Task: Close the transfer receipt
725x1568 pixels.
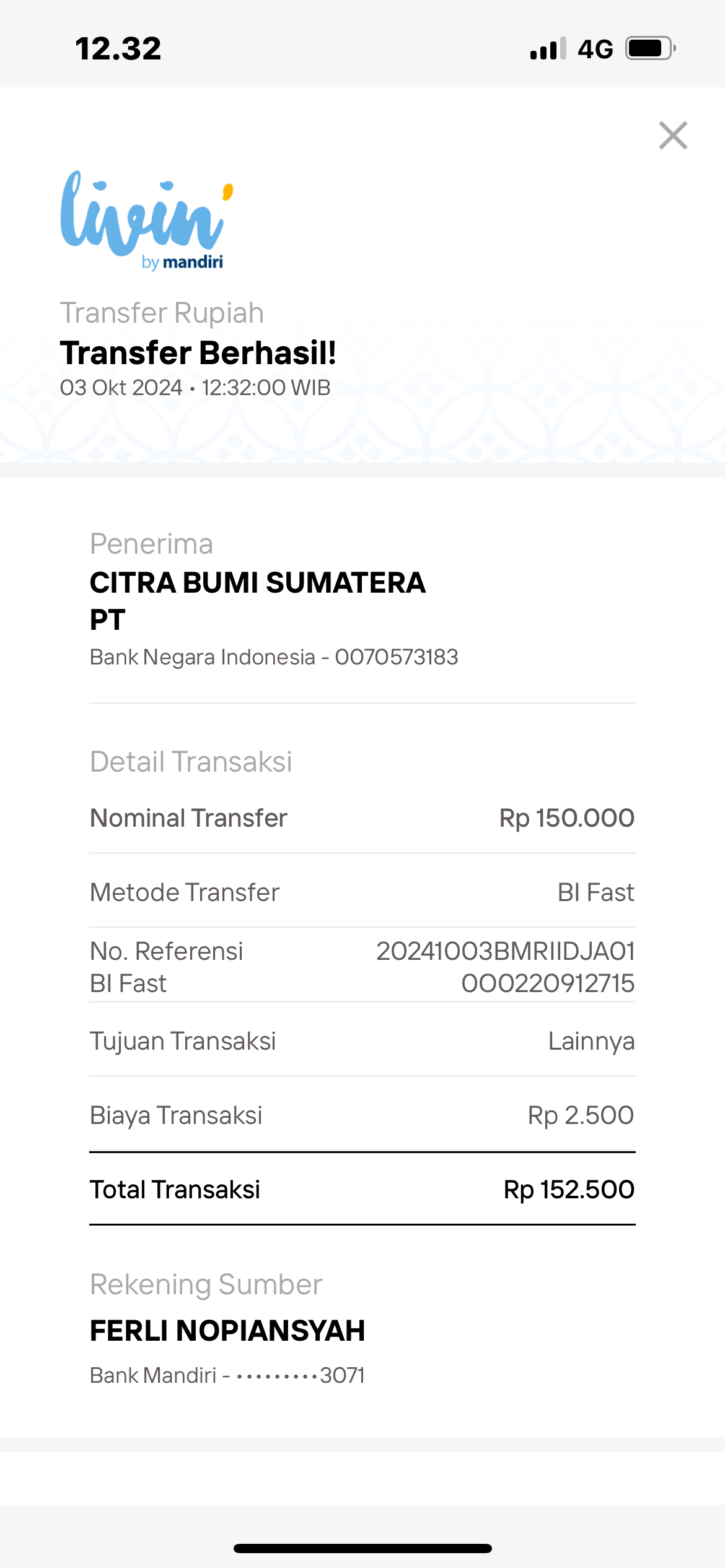Action: click(x=673, y=136)
